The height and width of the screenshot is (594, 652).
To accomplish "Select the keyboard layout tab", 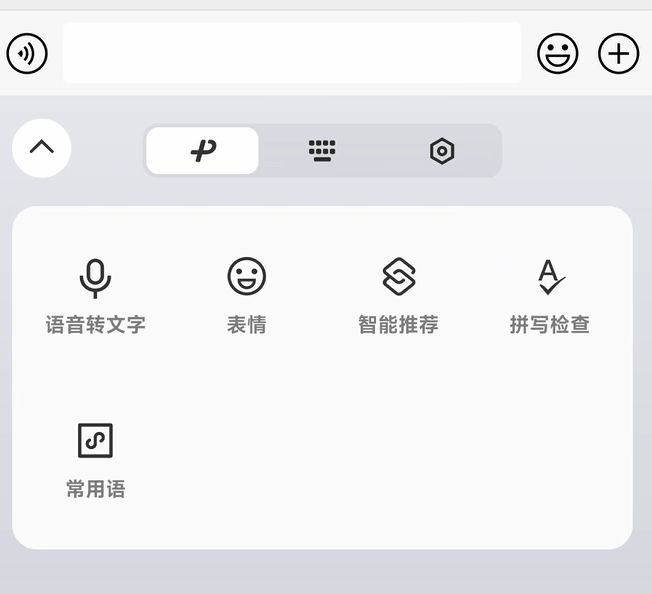I will [322, 150].
